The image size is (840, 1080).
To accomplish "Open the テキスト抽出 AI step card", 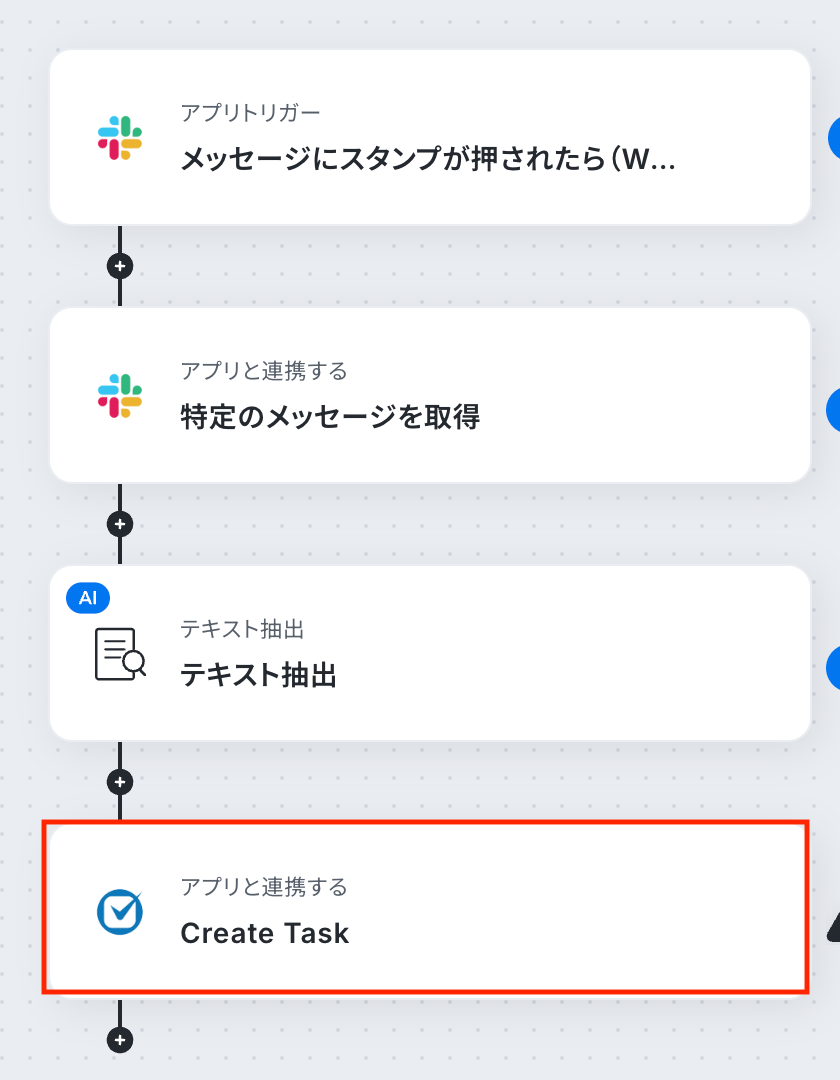I will point(429,653).
